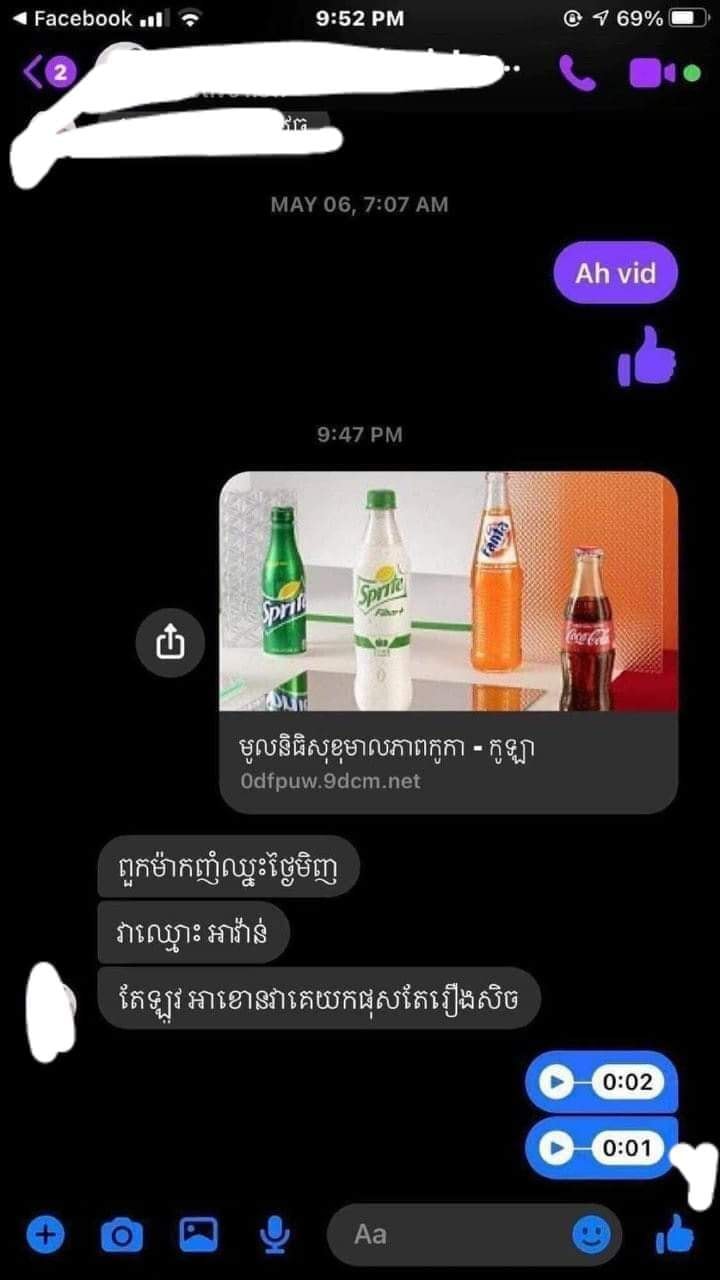Viewport: 720px width, 1280px height.
Task: Start a voice call
Action: coord(577,72)
